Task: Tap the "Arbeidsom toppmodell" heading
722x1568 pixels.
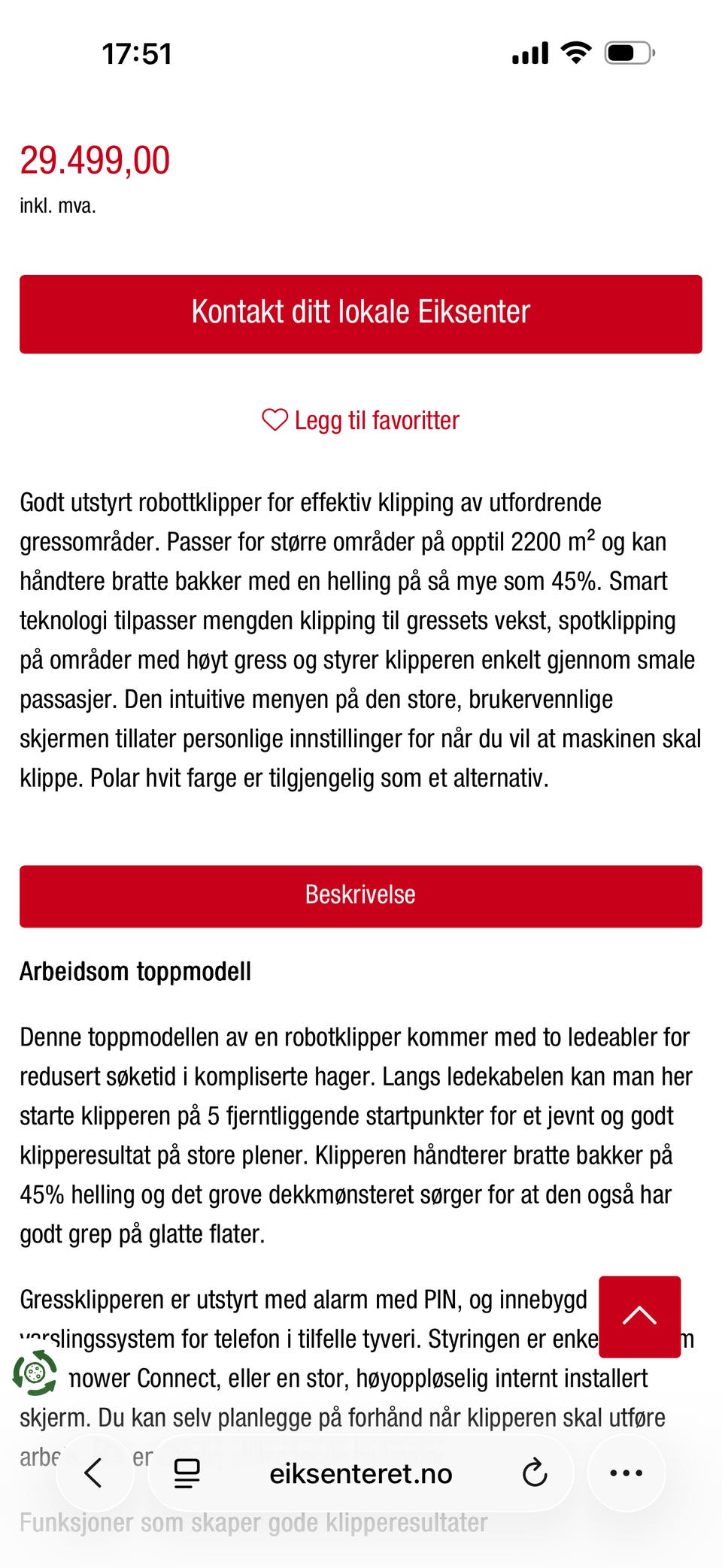Action: [x=137, y=970]
